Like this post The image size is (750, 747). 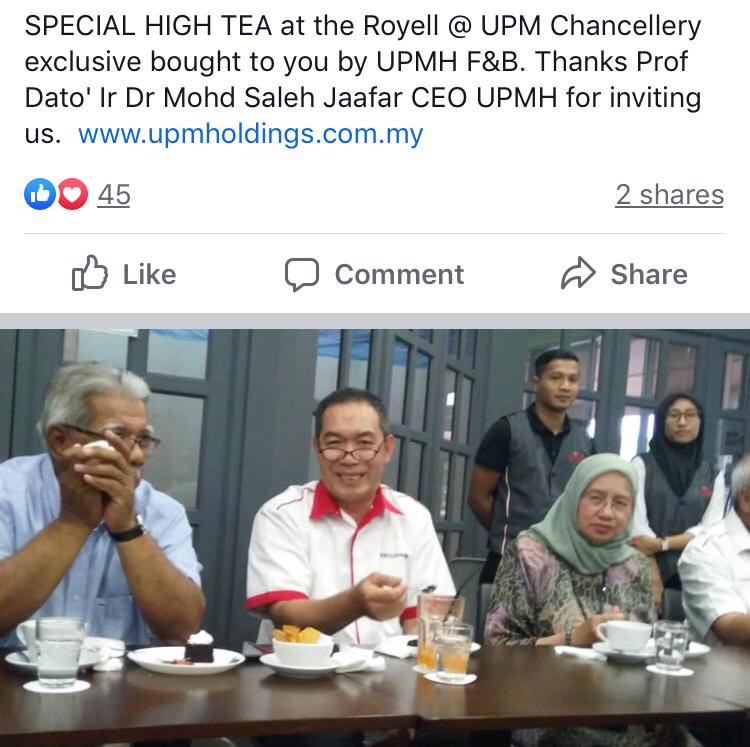point(124,274)
